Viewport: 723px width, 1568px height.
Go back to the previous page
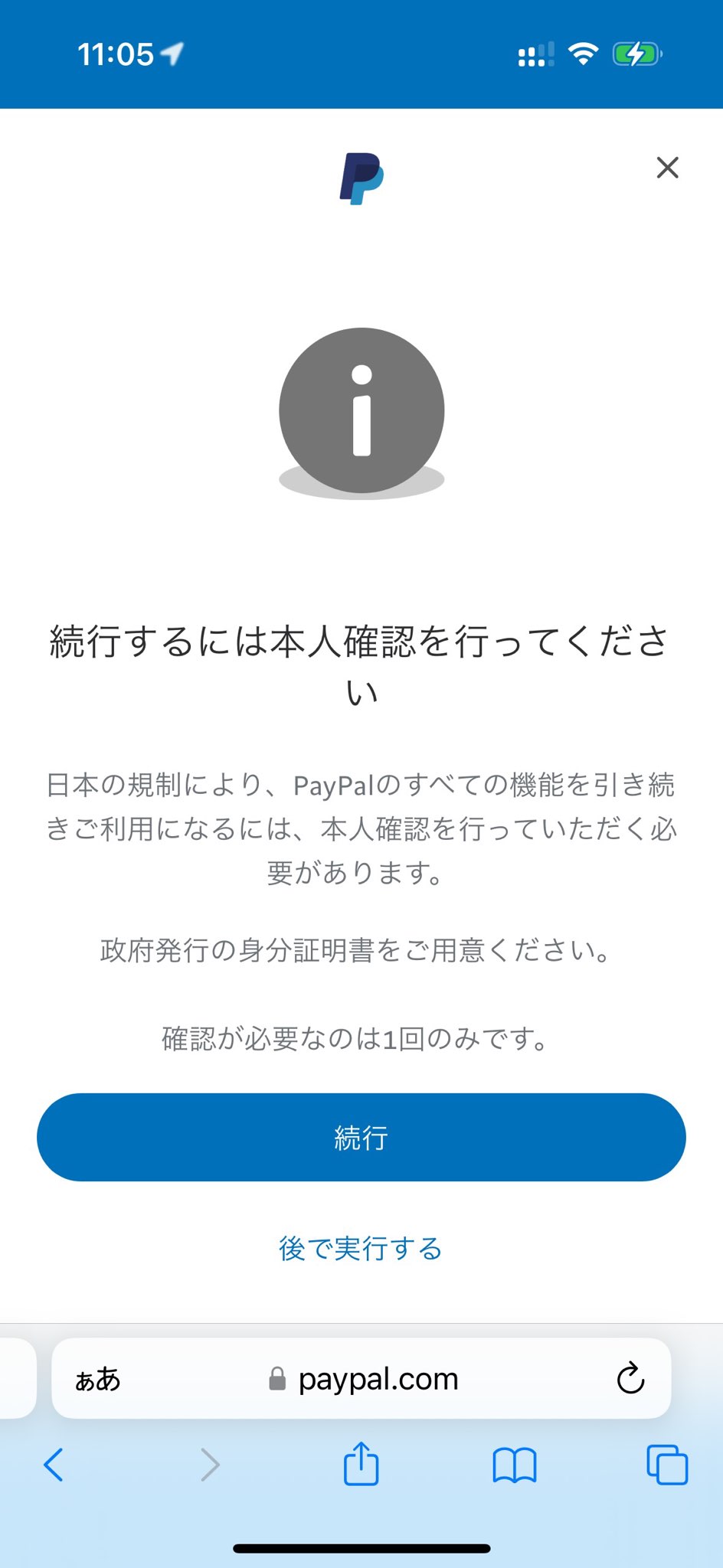pyautogui.click(x=54, y=1465)
